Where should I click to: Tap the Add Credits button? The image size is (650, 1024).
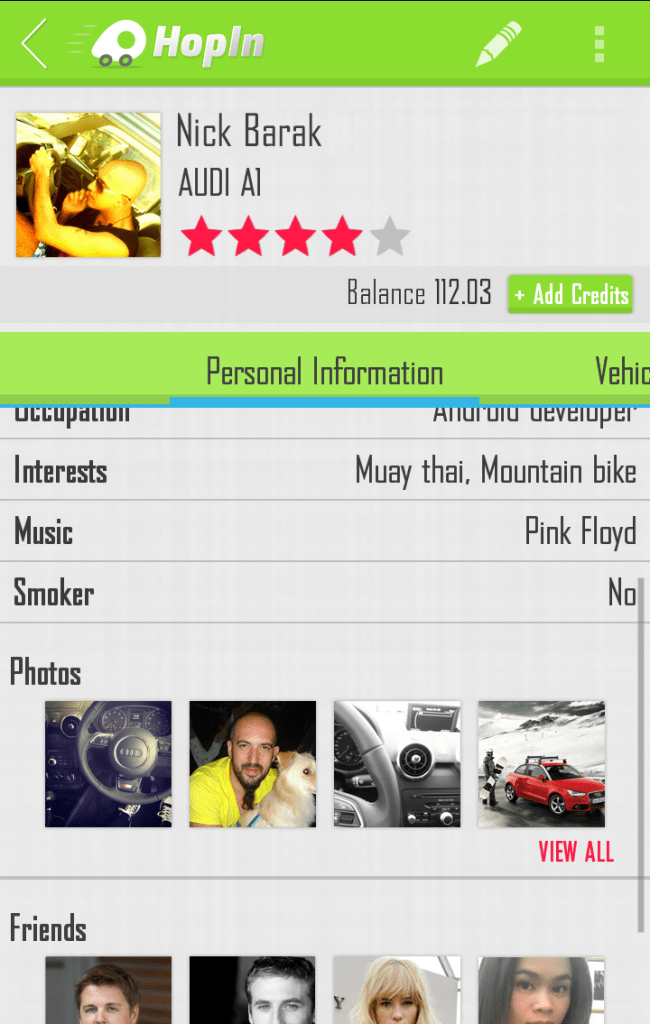pos(571,294)
